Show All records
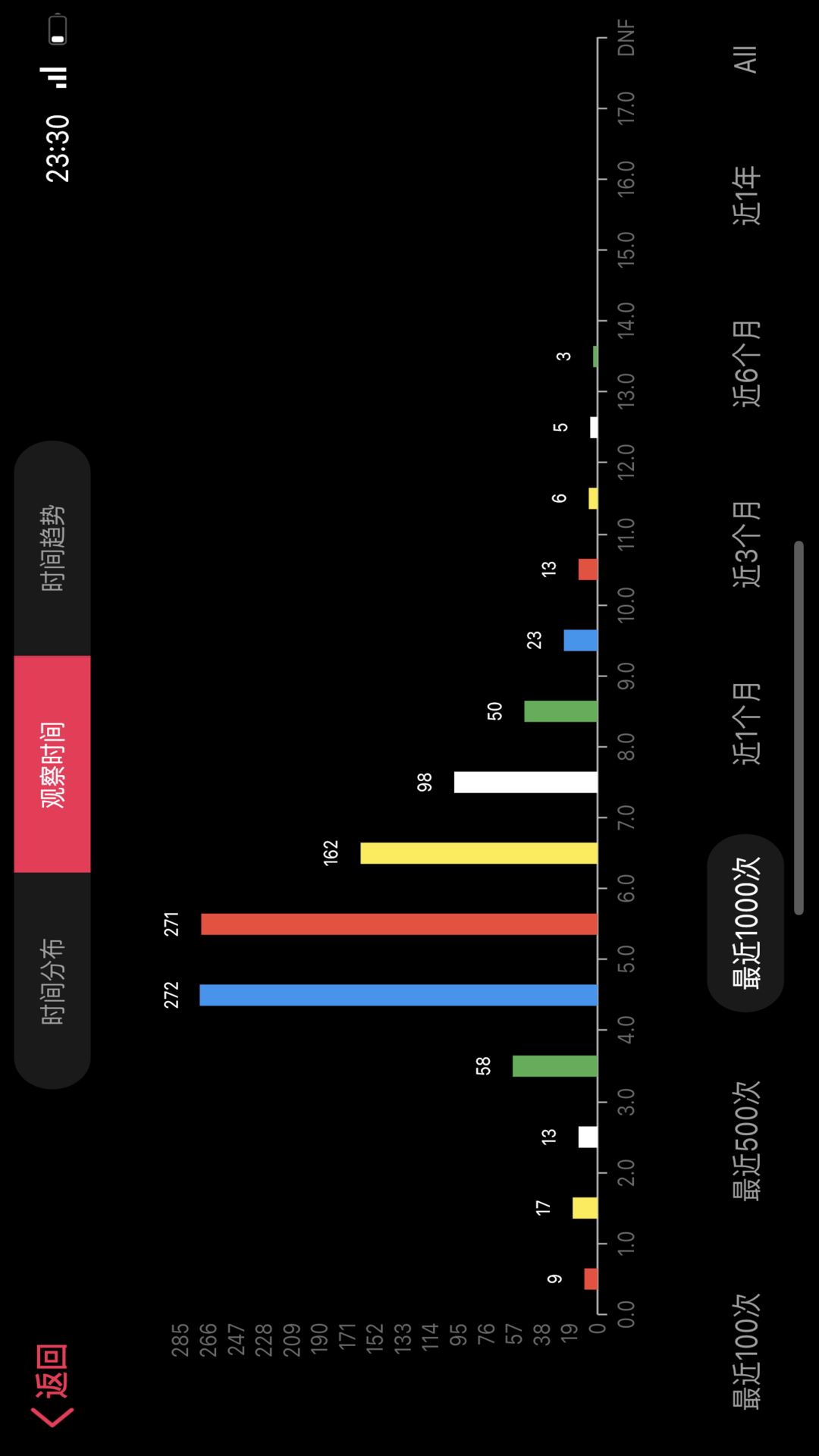This screenshot has height=1456, width=819. (746, 59)
